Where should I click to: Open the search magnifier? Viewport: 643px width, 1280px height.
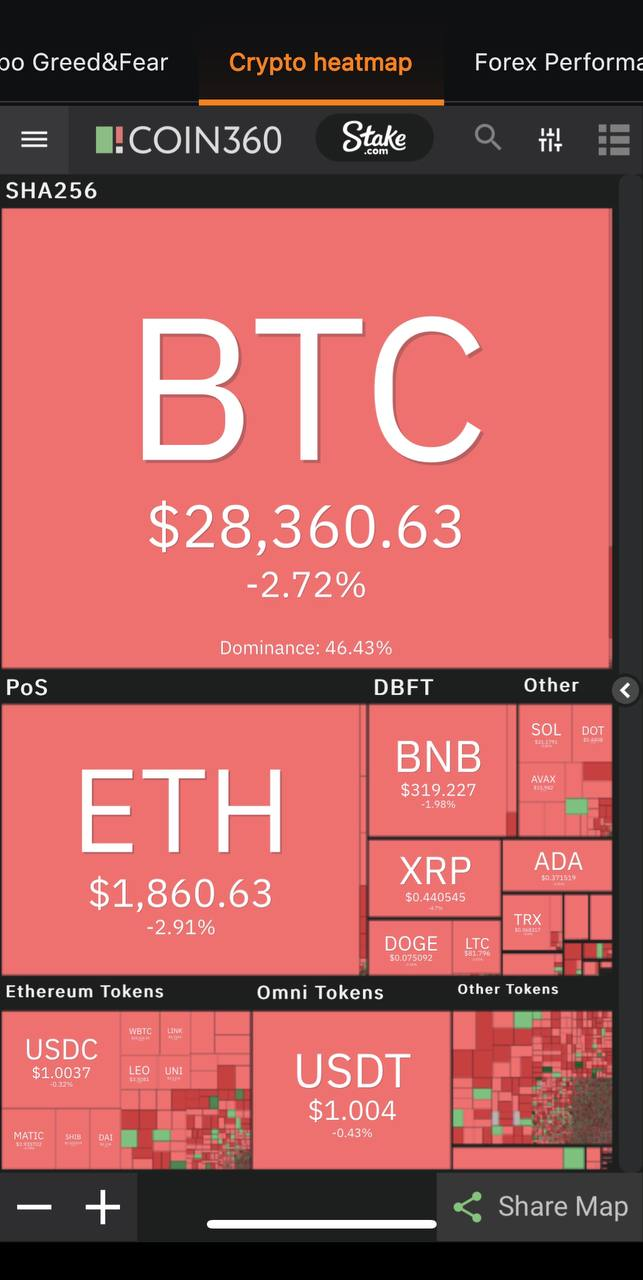tap(488, 138)
